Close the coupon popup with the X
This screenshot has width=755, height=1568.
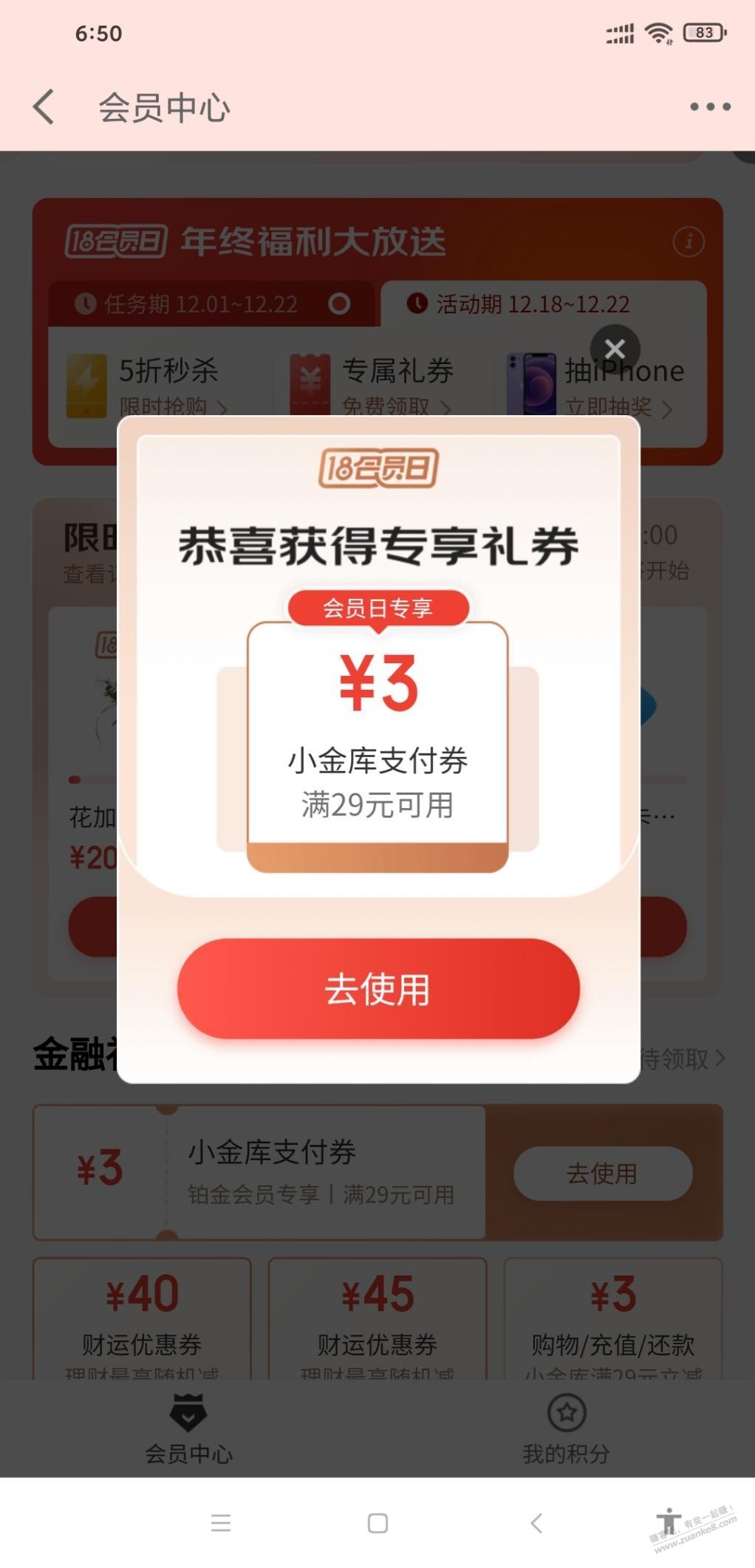[x=615, y=349]
